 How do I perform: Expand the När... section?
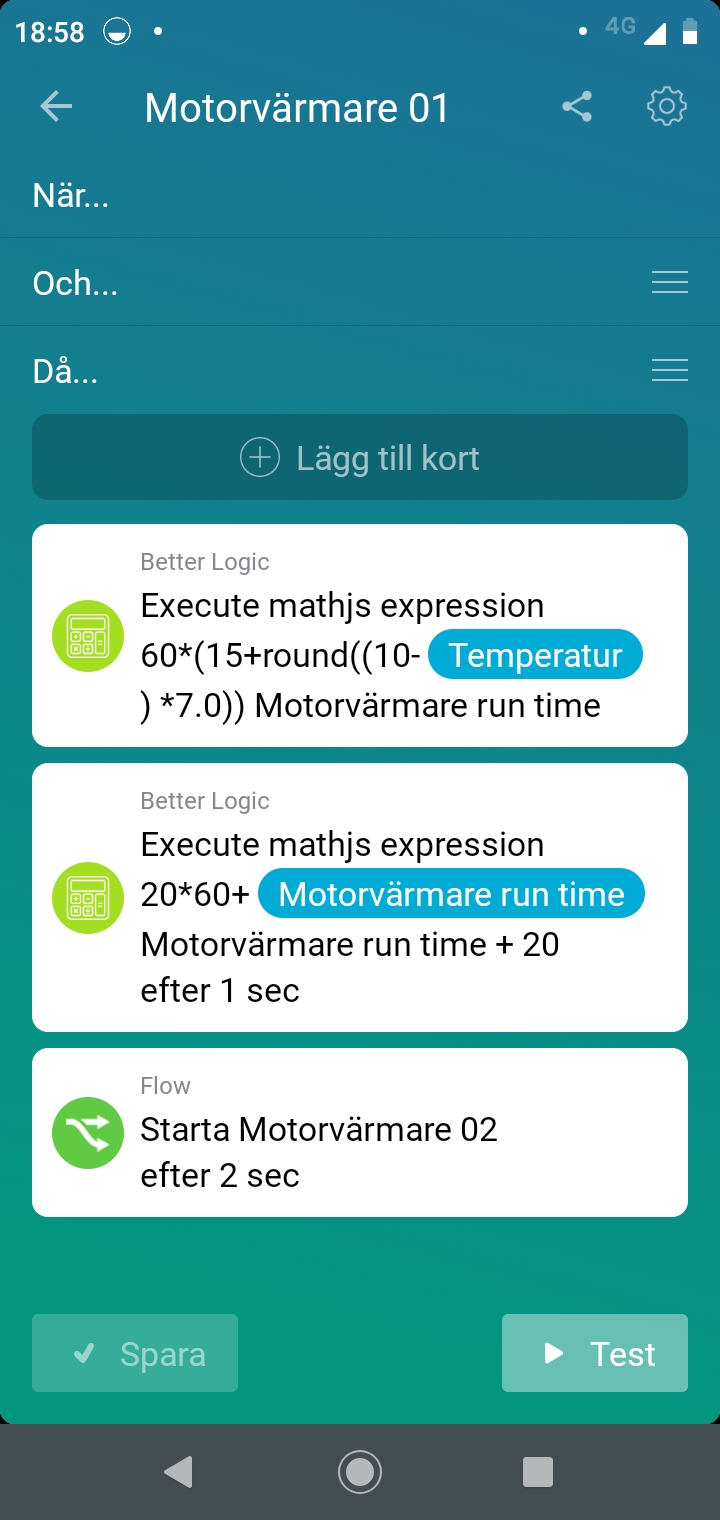[x=71, y=195]
